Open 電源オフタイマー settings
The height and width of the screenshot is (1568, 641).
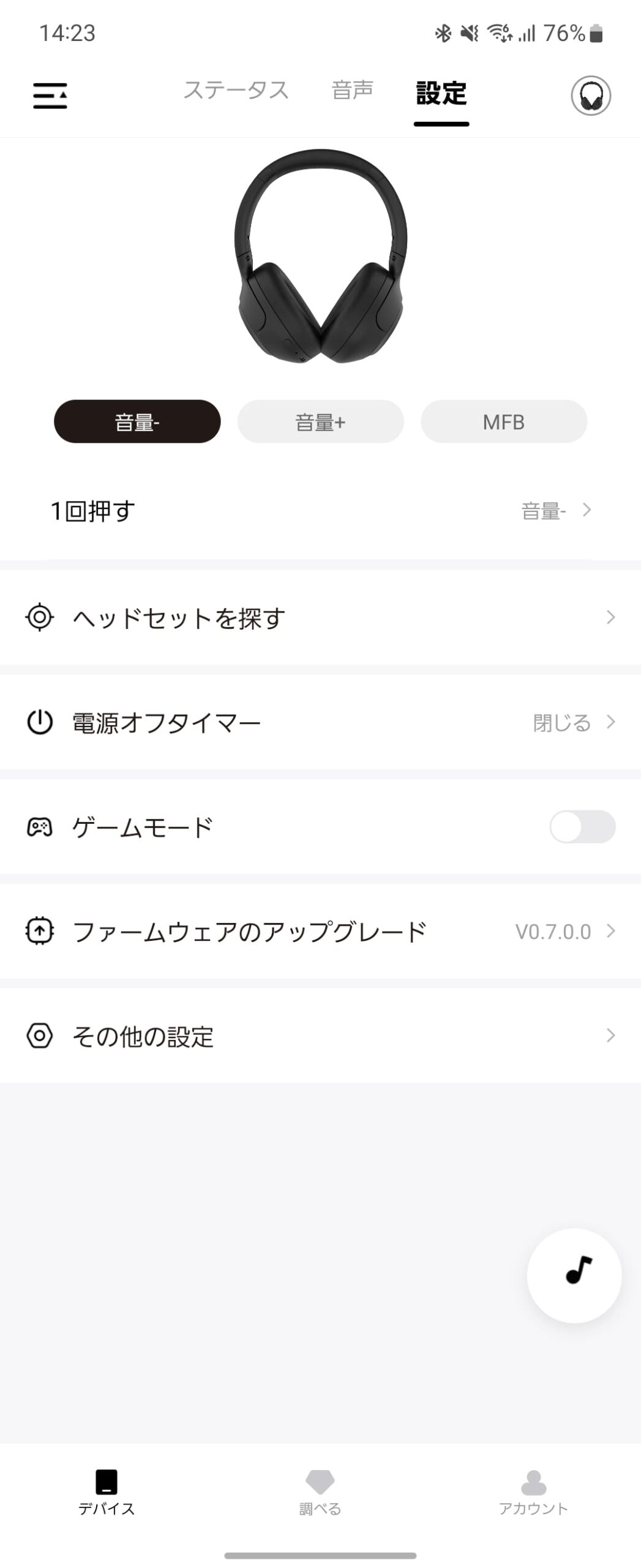pyautogui.click(x=320, y=722)
